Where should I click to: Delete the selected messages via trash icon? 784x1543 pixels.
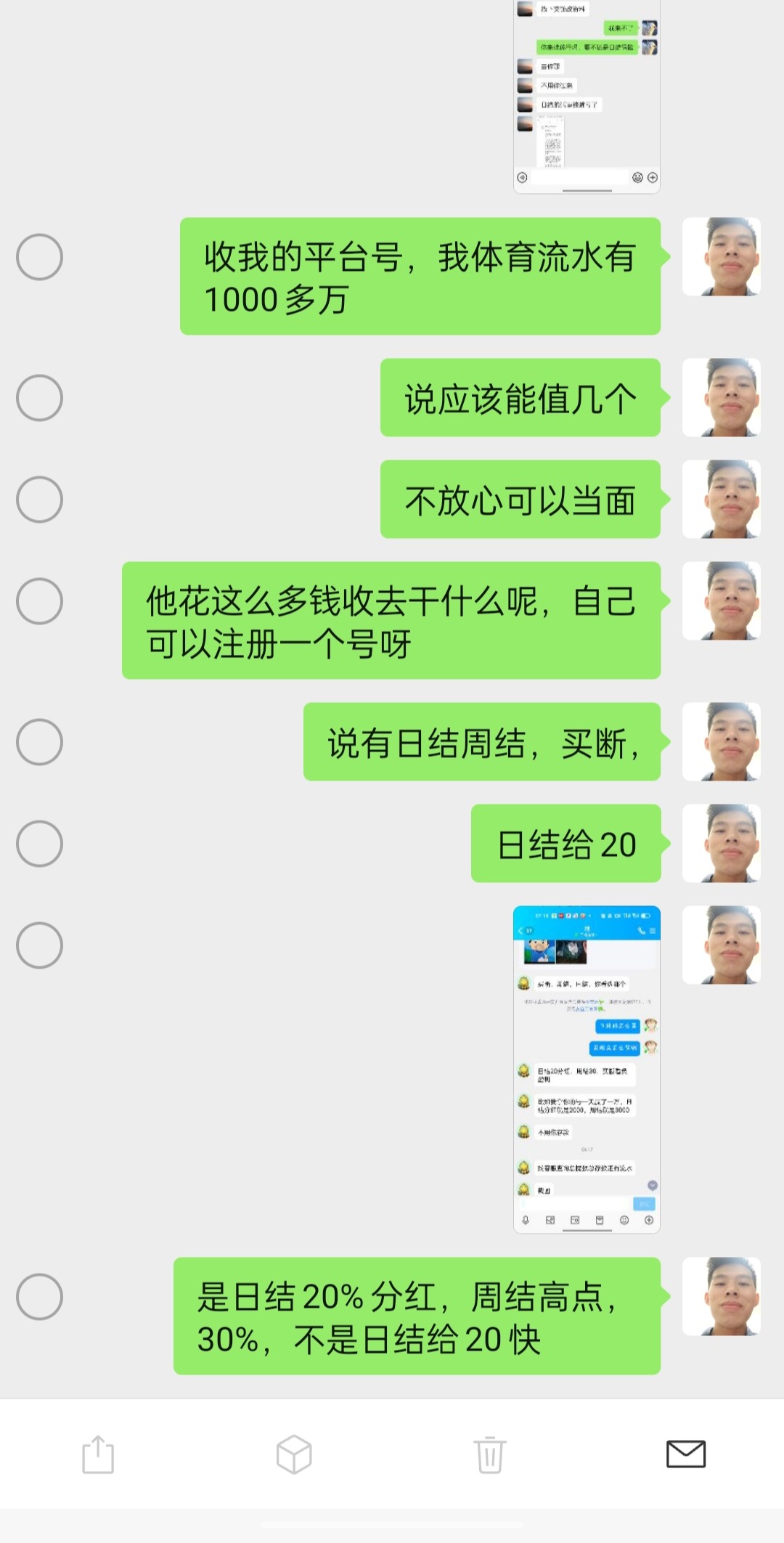(x=490, y=1454)
